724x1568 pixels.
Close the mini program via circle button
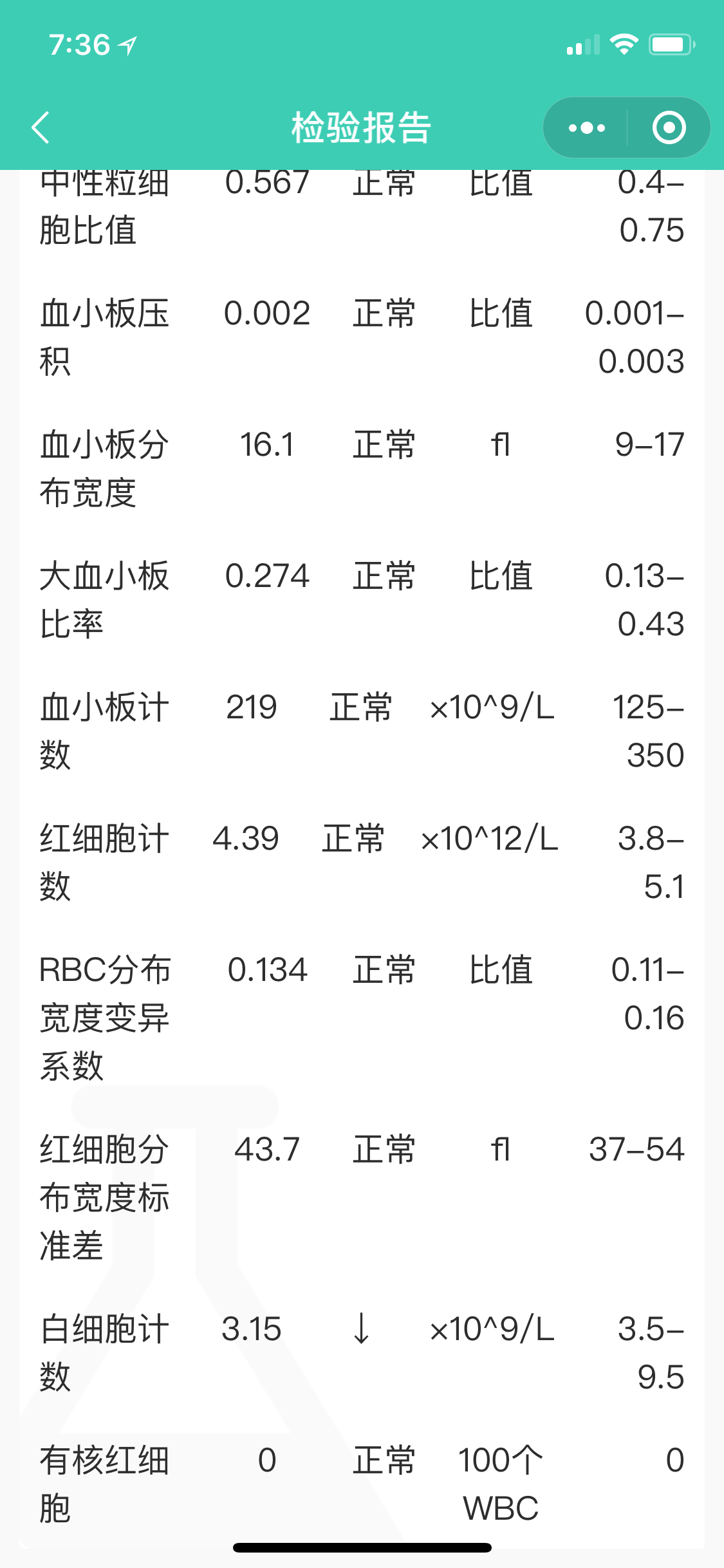point(669,127)
